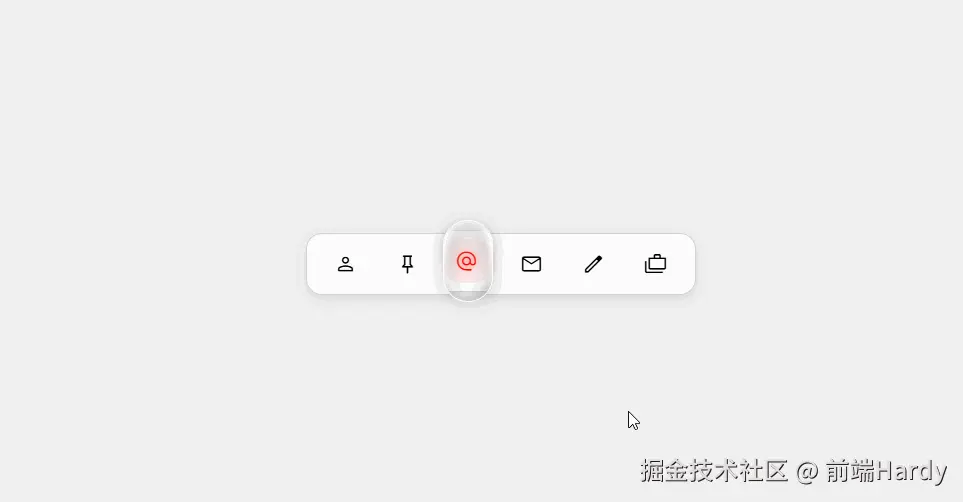Viewport: 963px width, 502px height.
Task: Open the person profile icon
Action: pos(345,264)
